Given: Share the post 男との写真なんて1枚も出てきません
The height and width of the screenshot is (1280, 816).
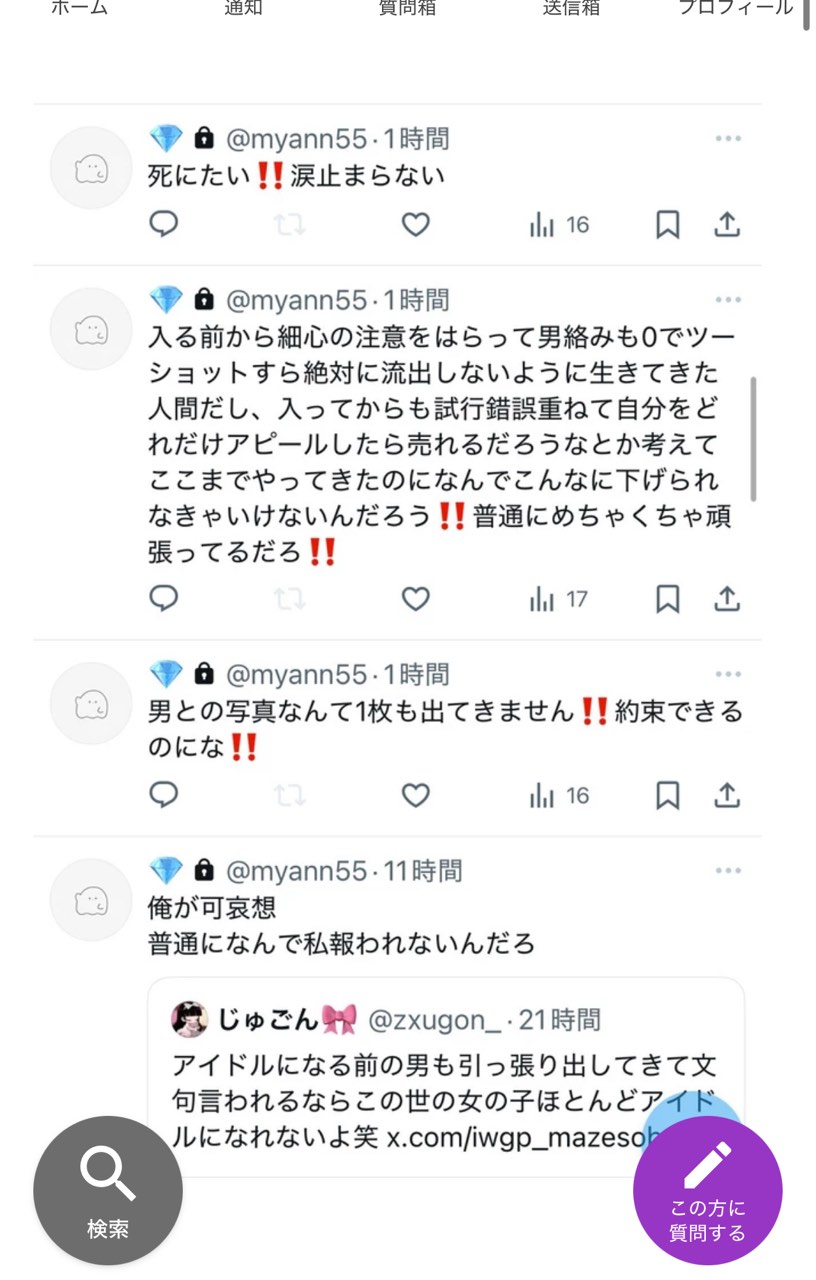Looking at the screenshot, I should tap(727, 795).
